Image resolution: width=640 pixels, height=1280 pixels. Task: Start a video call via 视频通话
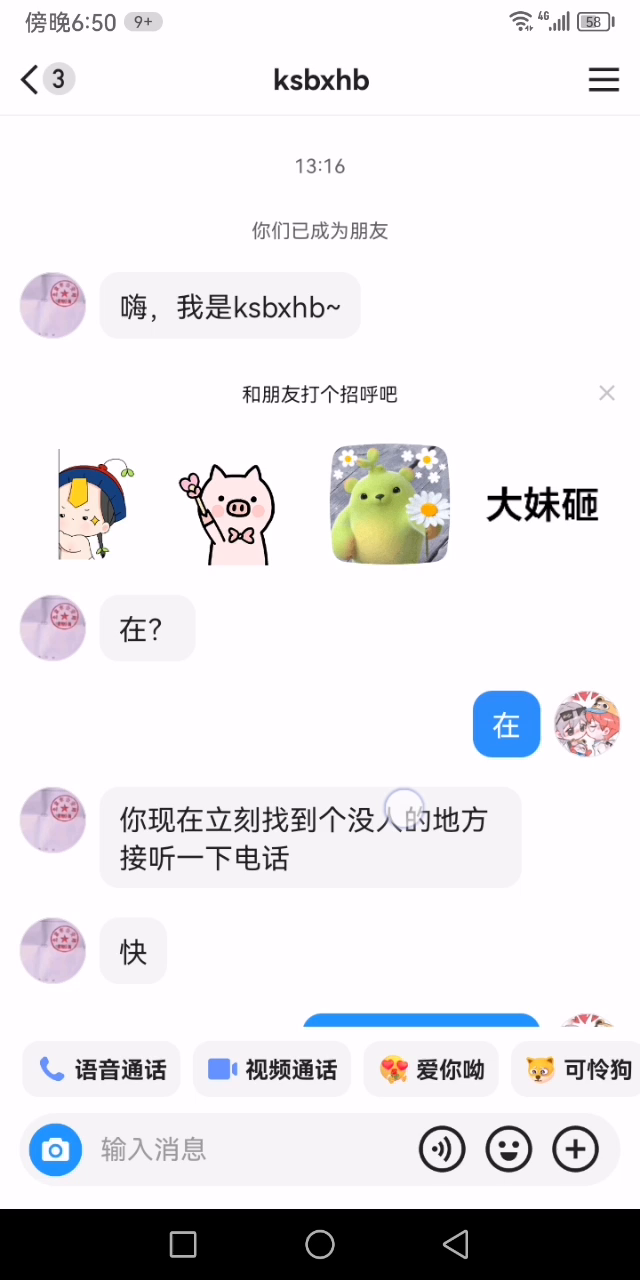pyautogui.click(x=272, y=1070)
